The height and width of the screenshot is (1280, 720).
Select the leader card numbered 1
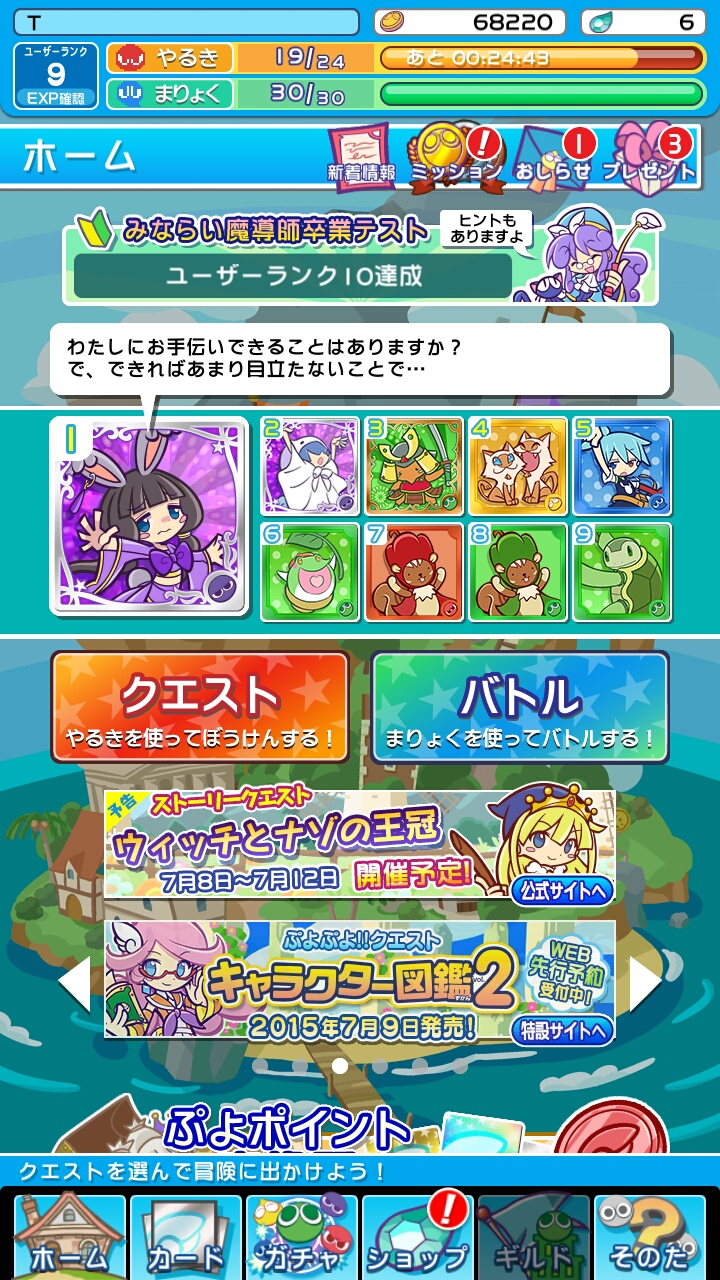tap(148, 516)
